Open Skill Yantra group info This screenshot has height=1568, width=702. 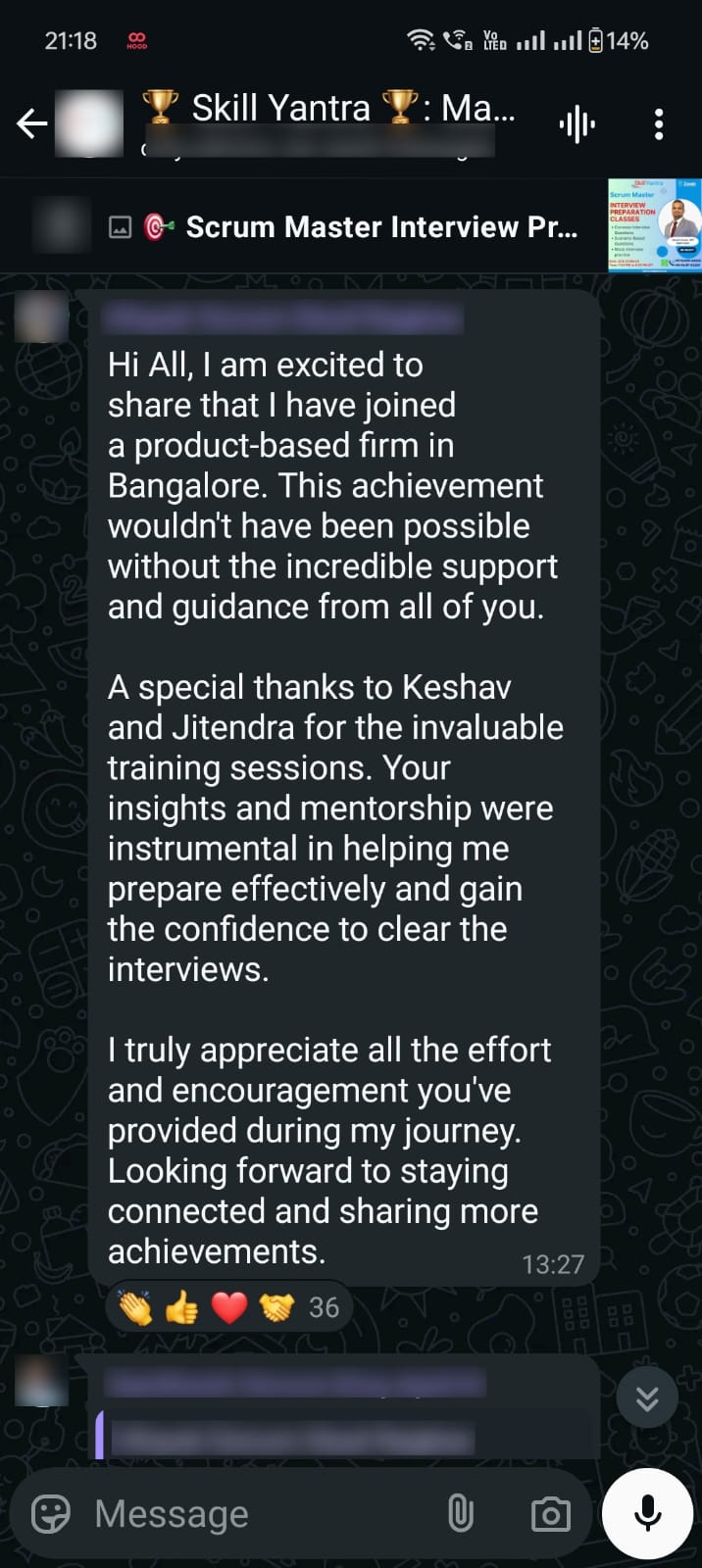[x=328, y=110]
